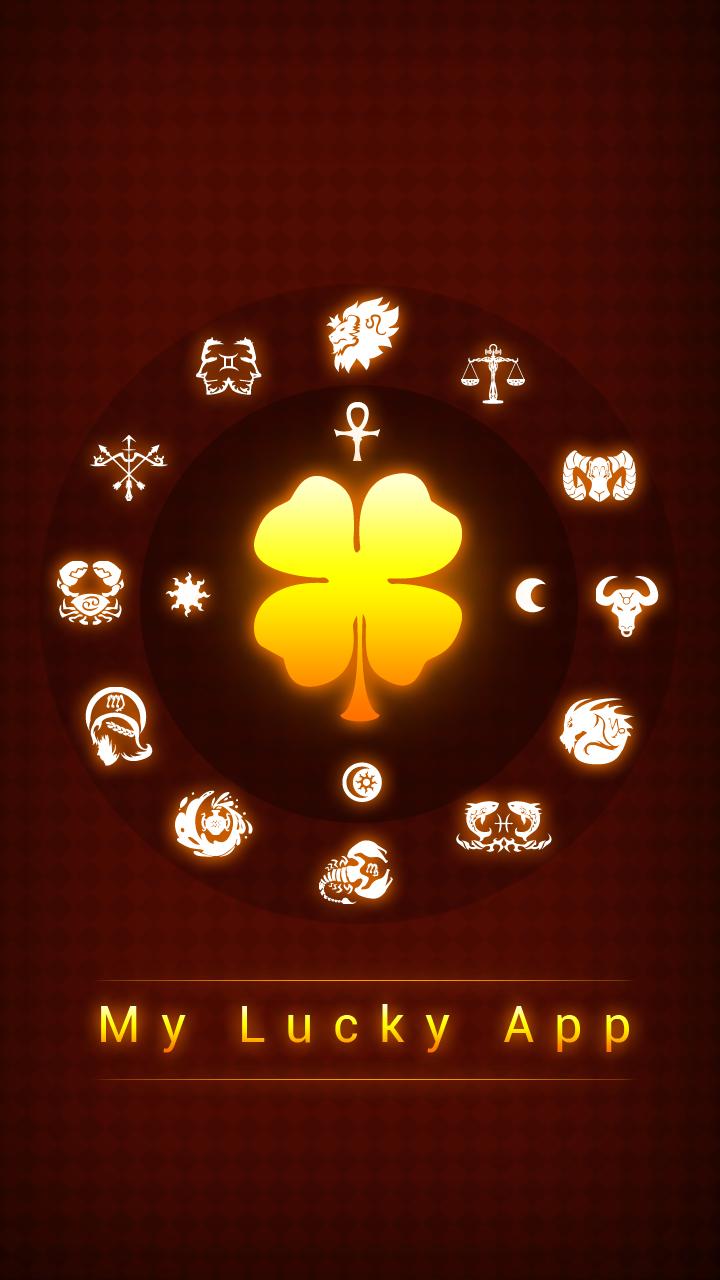Choose the Virgo maiden sign
This screenshot has width=720, height=1280.
point(119,725)
